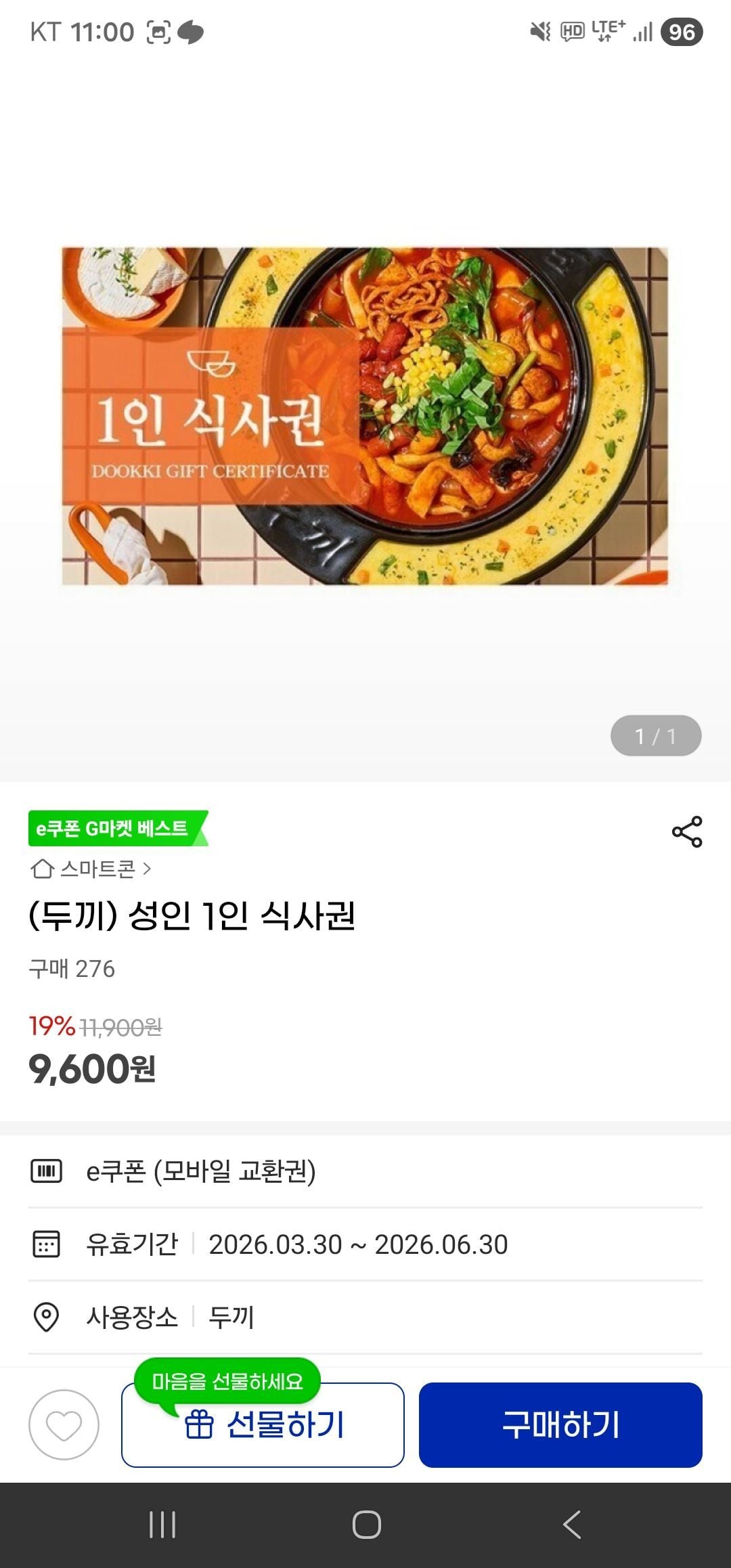Go back using the system back button
Image resolution: width=731 pixels, height=1568 pixels.
[x=572, y=1525]
